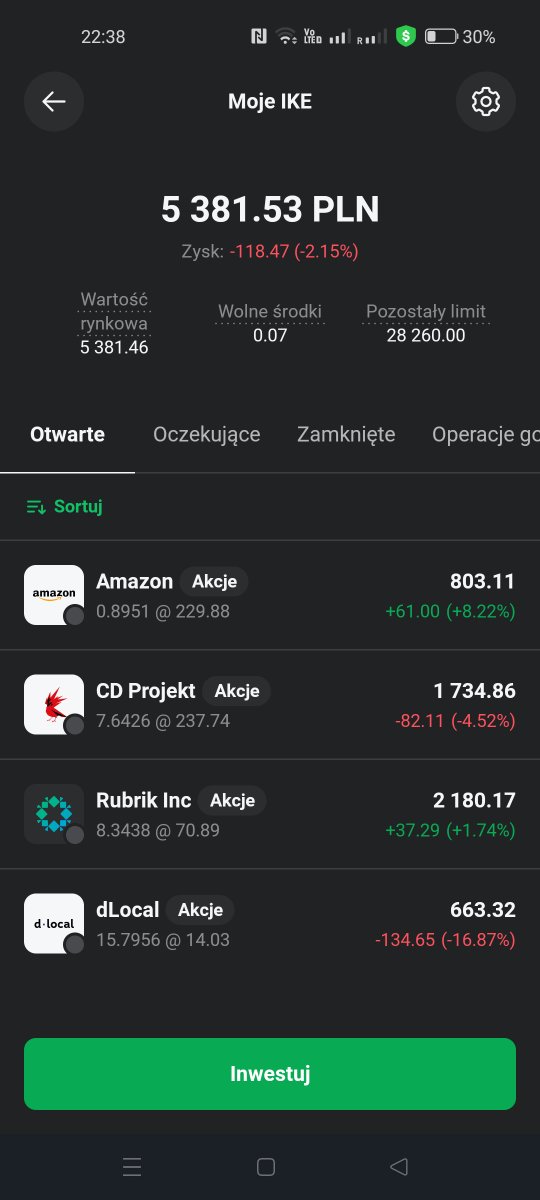
Task: Go back using the arrow button
Action: click(54, 101)
